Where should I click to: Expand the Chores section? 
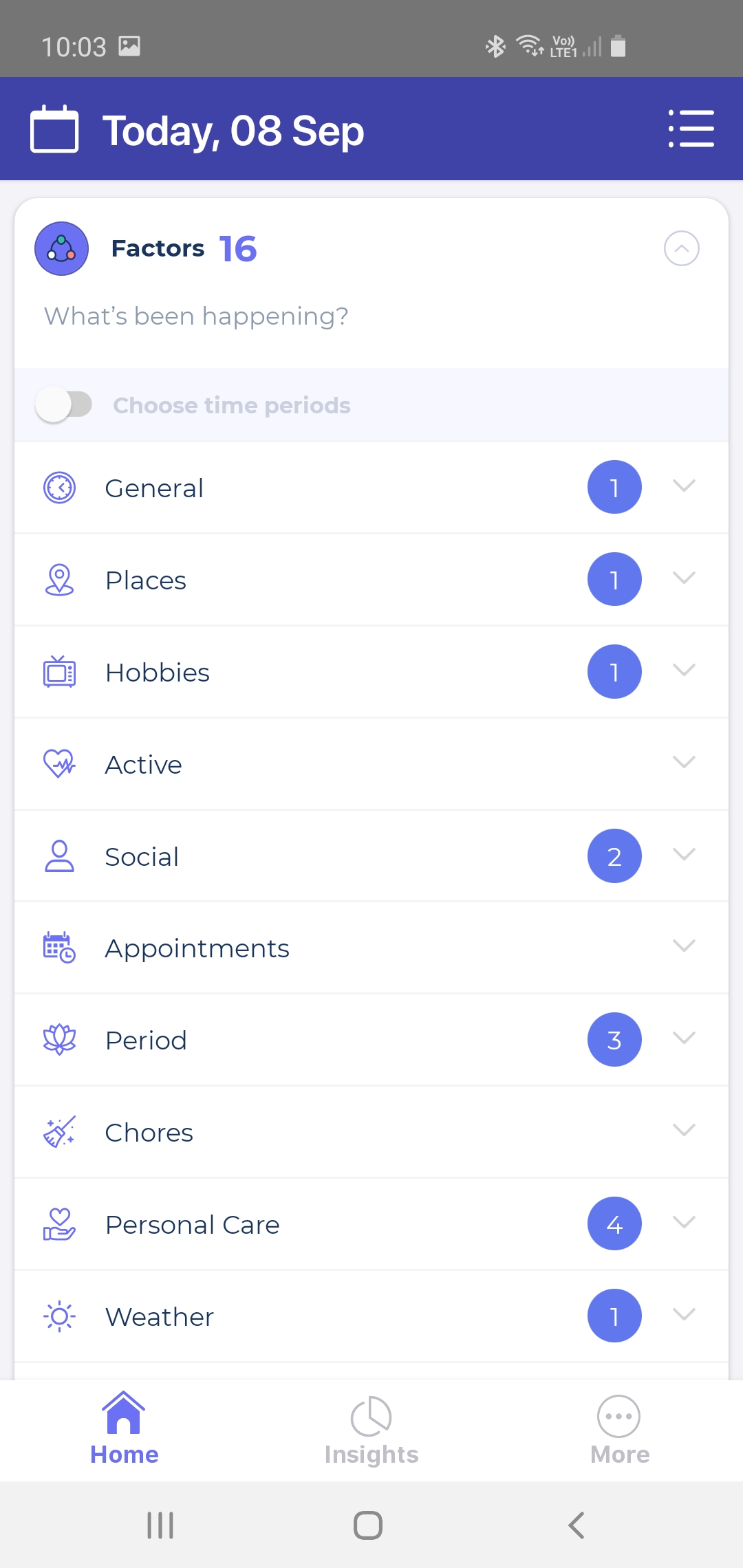coord(371,1132)
